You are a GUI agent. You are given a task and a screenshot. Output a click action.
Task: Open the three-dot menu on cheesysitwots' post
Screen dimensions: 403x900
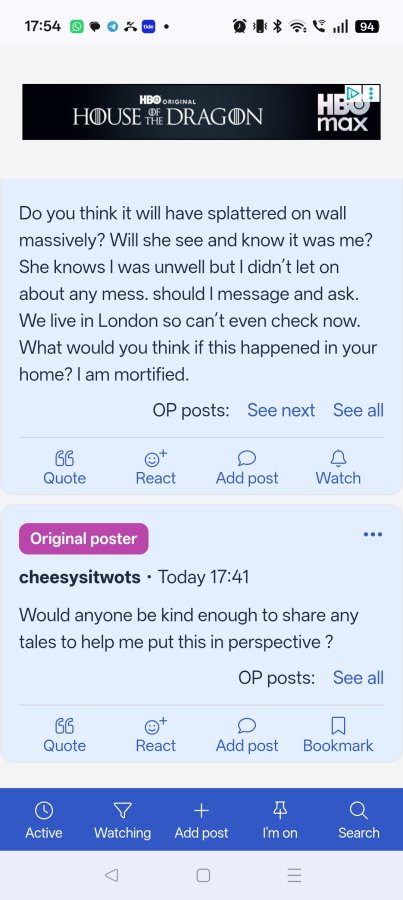coord(373,534)
